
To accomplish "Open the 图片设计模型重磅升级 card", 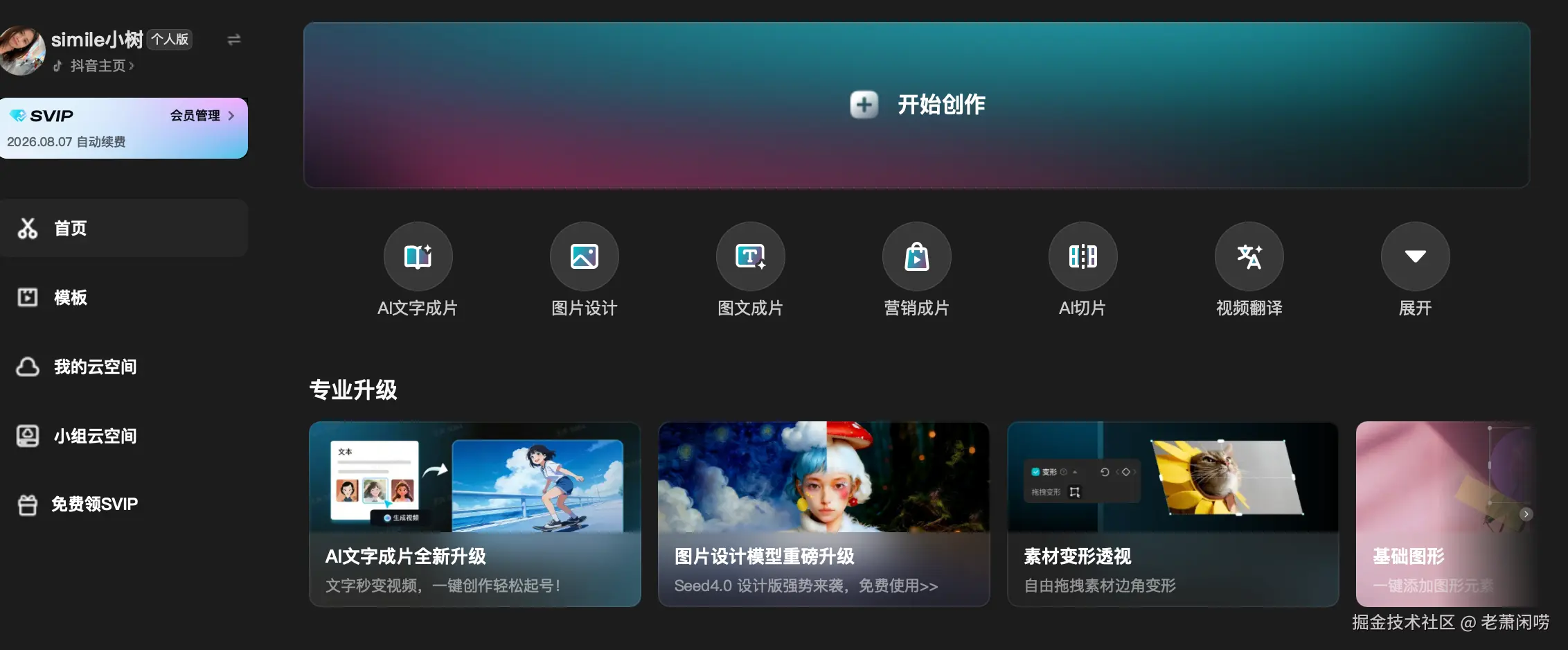I will 823,513.
